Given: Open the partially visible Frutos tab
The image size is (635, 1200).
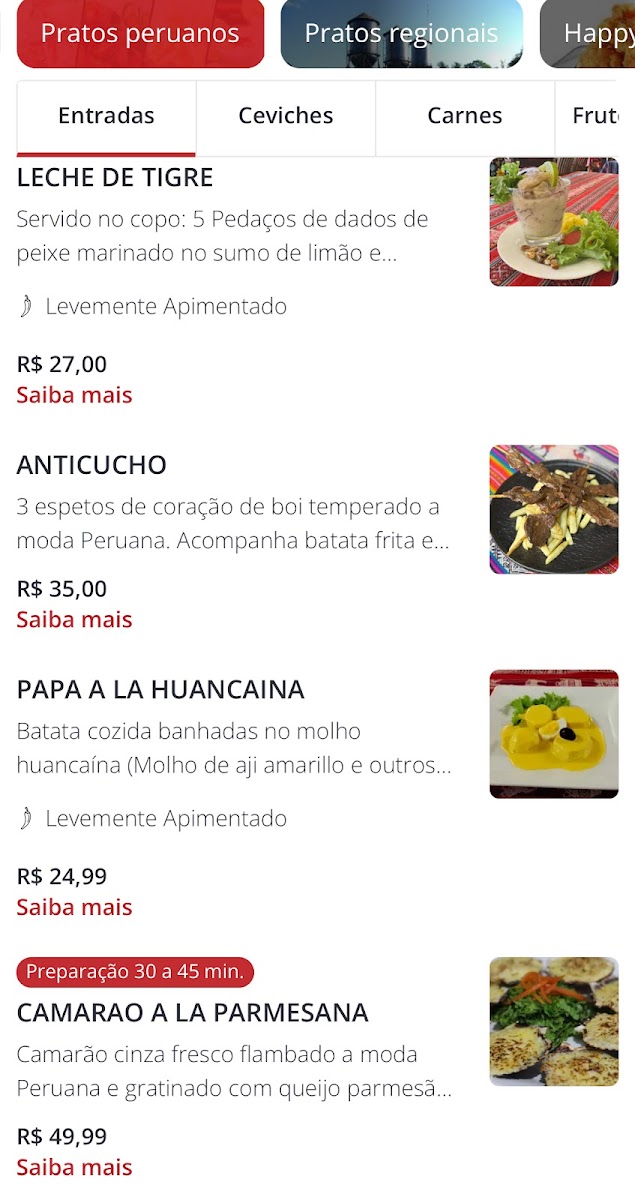Looking at the screenshot, I should point(596,116).
